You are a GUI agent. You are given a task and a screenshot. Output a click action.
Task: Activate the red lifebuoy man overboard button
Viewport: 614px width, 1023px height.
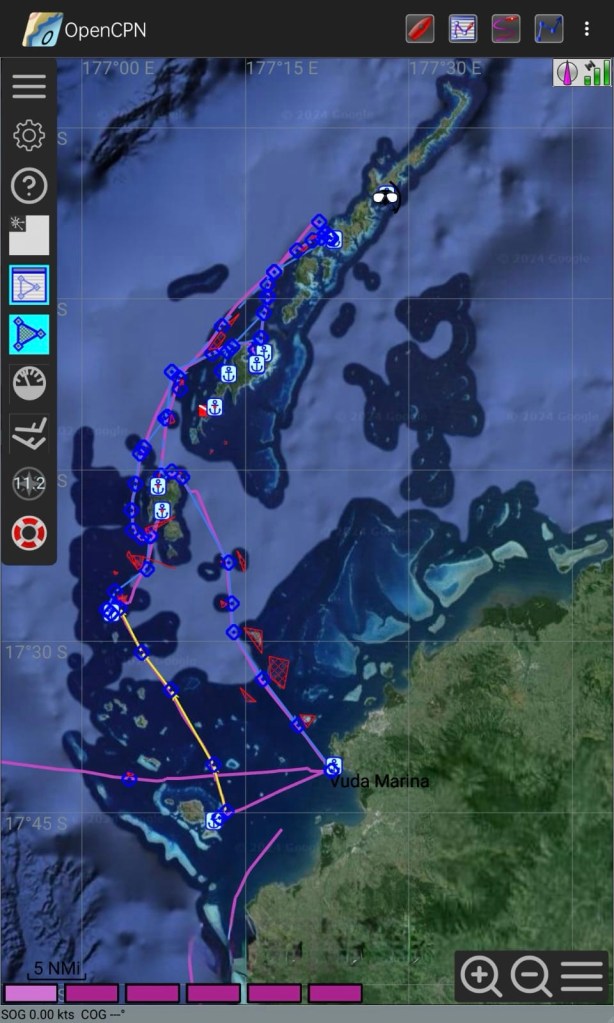point(29,533)
